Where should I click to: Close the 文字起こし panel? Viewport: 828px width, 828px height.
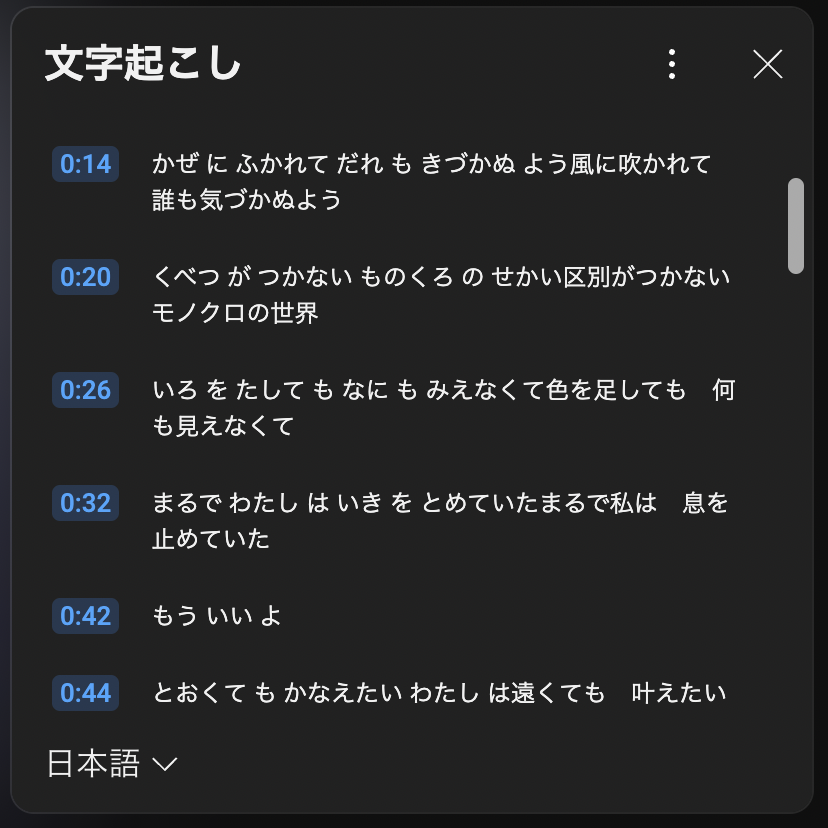click(x=767, y=64)
